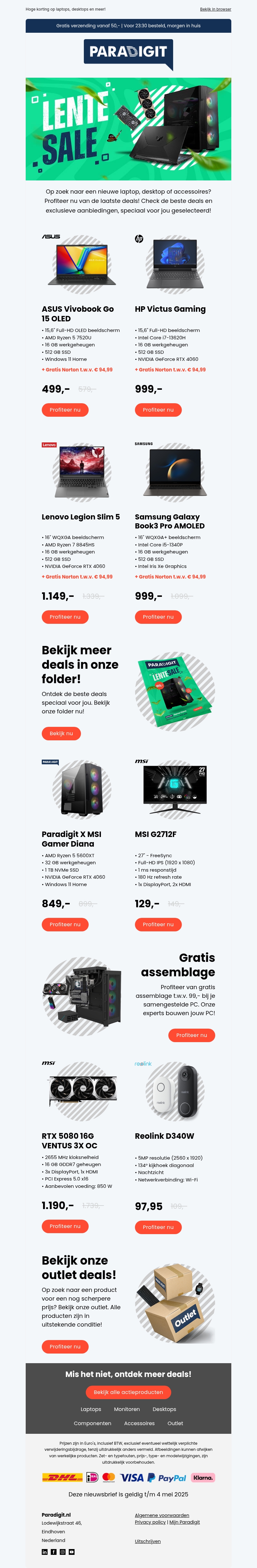Tap Profiteer nu under HP Victus Gaming
257x1568 pixels.
coord(158,410)
